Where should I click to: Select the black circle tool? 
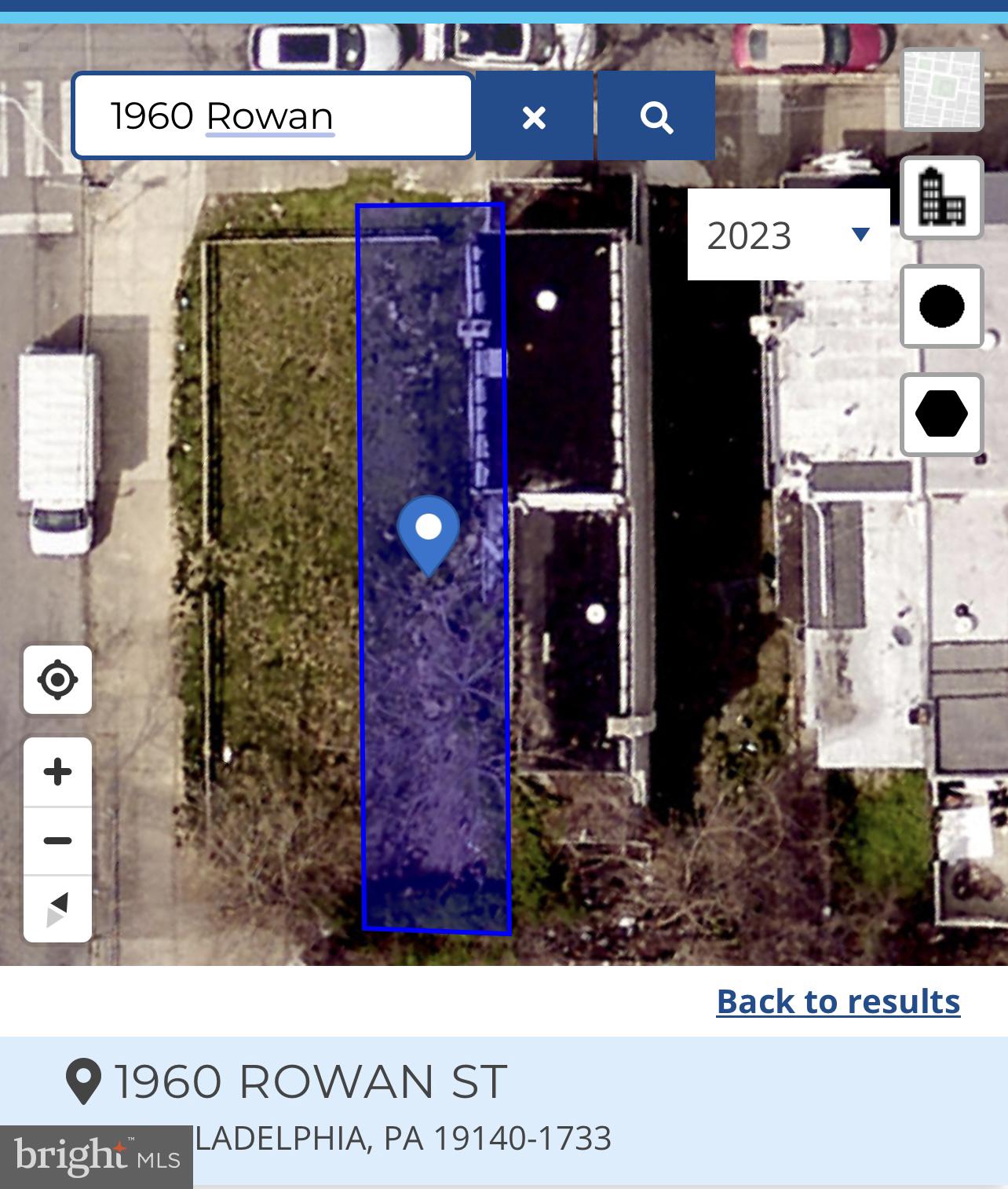pos(941,306)
